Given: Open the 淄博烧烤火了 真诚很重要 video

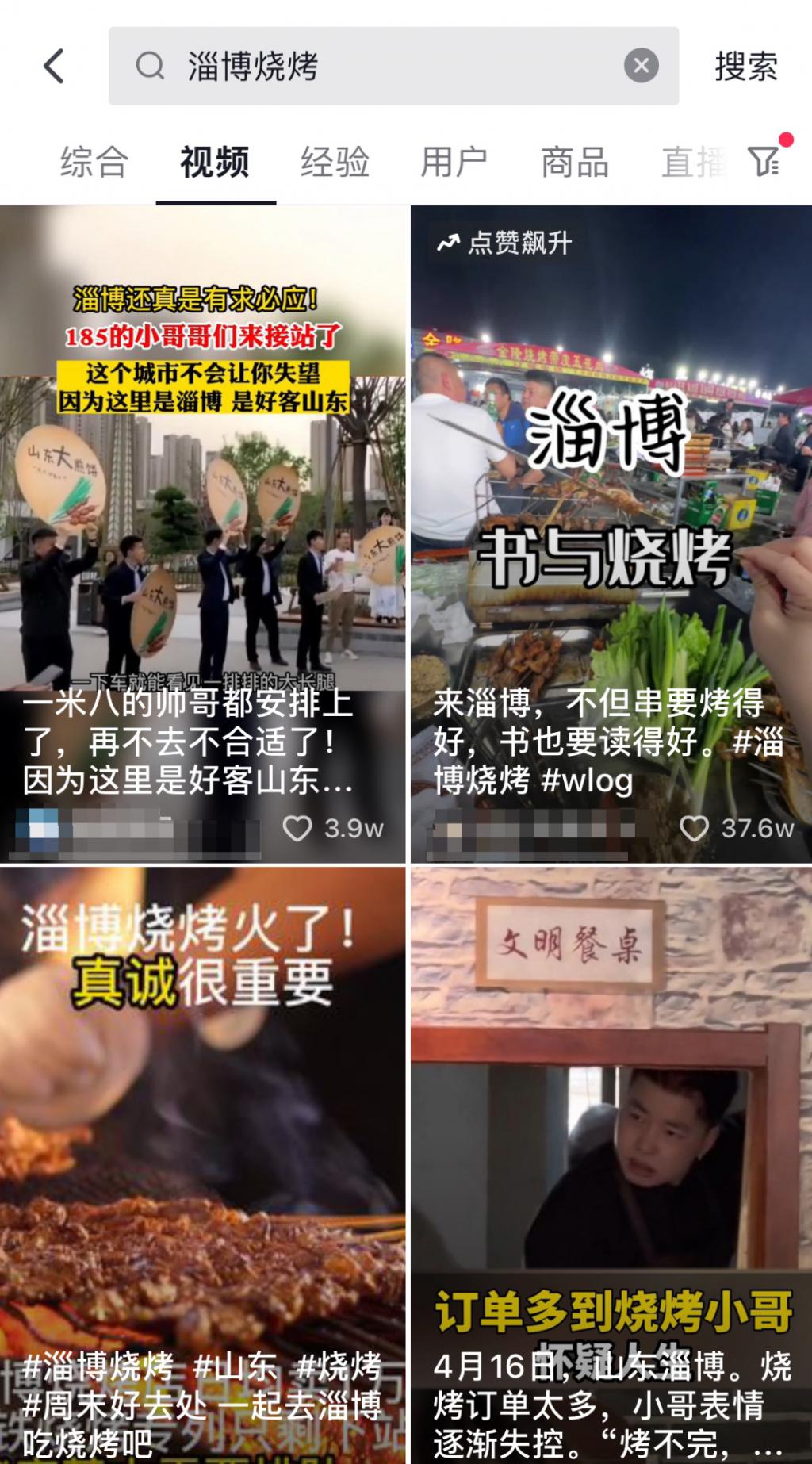Looking at the screenshot, I should click(202, 1150).
